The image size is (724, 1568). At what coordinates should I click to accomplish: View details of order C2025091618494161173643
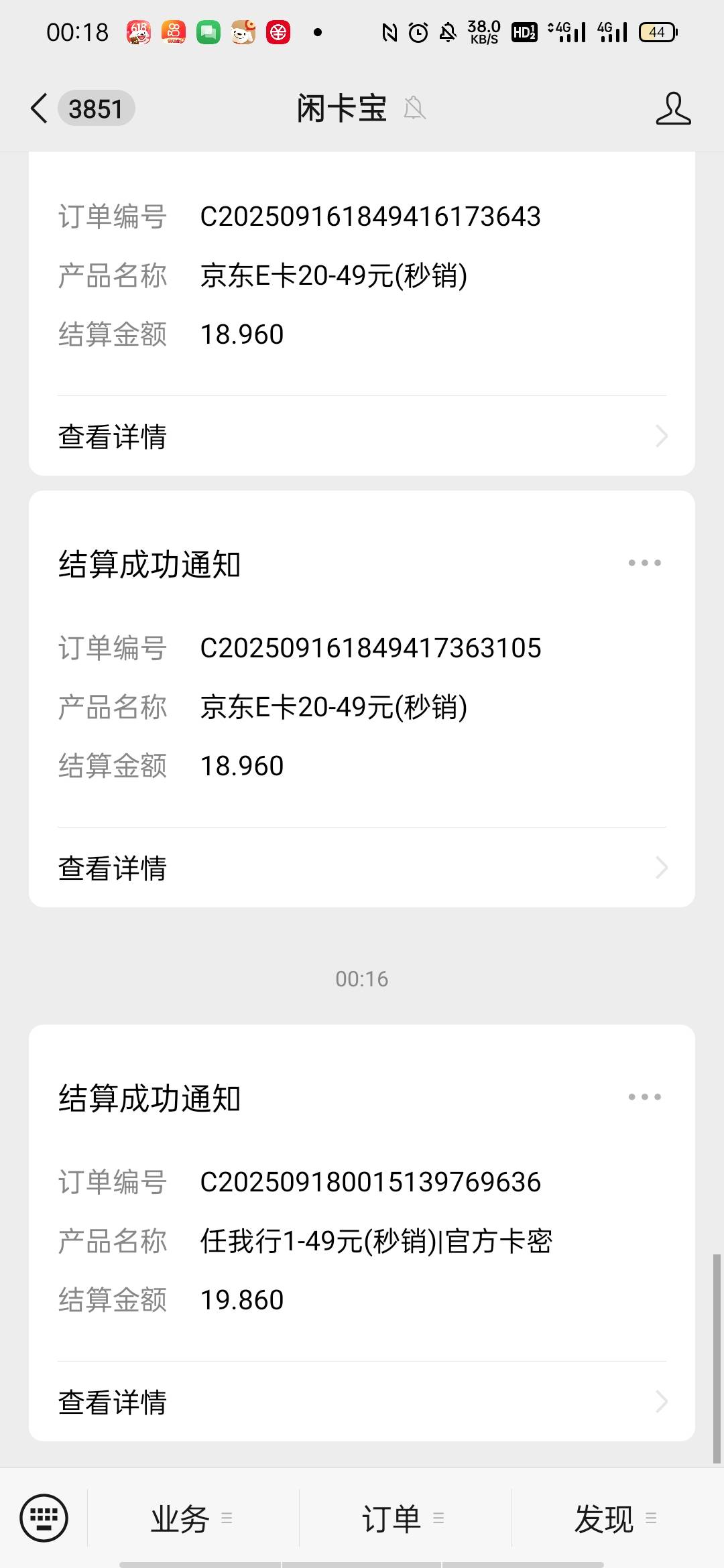[362, 436]
